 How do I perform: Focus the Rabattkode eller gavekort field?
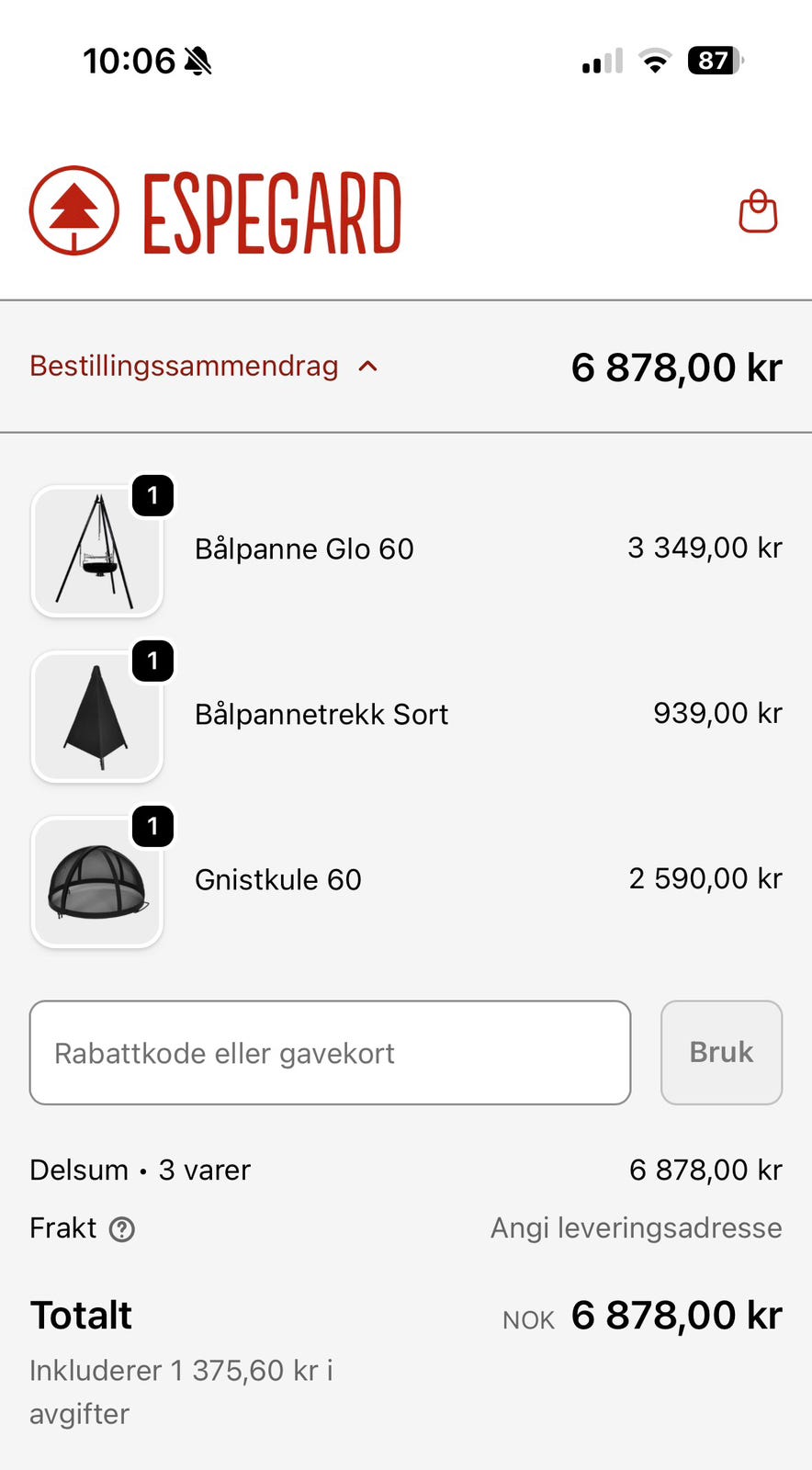coord(330,1053)
